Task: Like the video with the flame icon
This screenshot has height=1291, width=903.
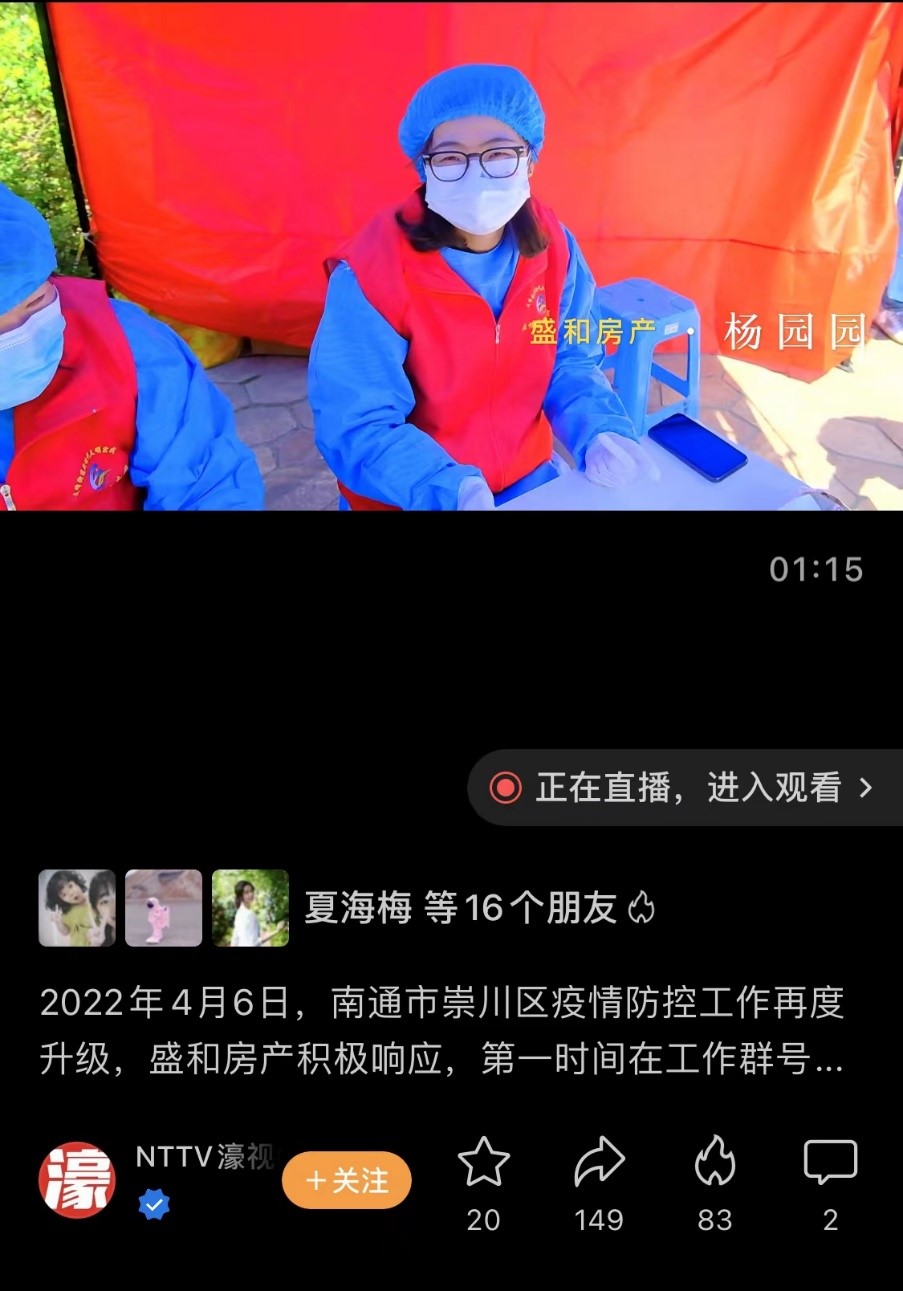Action: tap(714, 1163)
